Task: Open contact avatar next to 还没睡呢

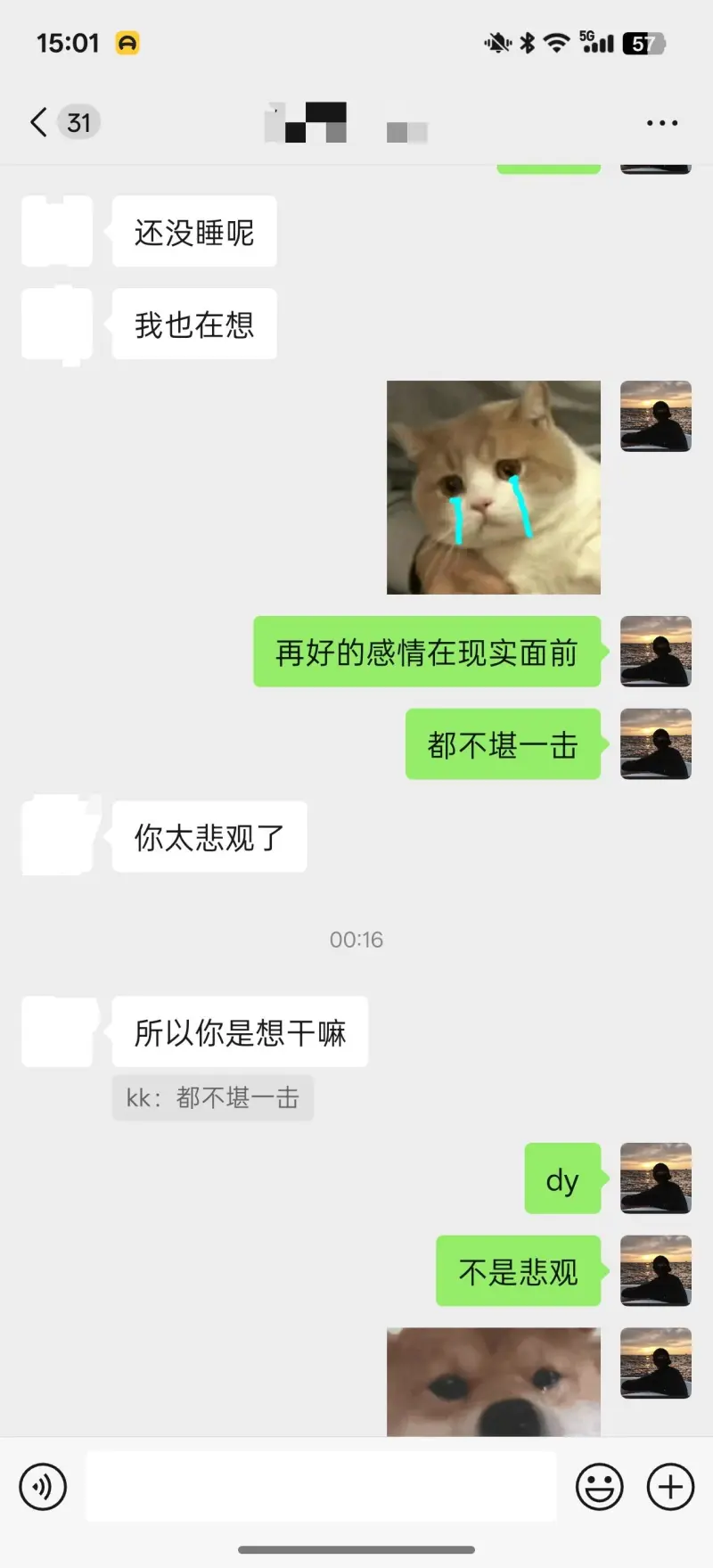Action: click(57, 231)
